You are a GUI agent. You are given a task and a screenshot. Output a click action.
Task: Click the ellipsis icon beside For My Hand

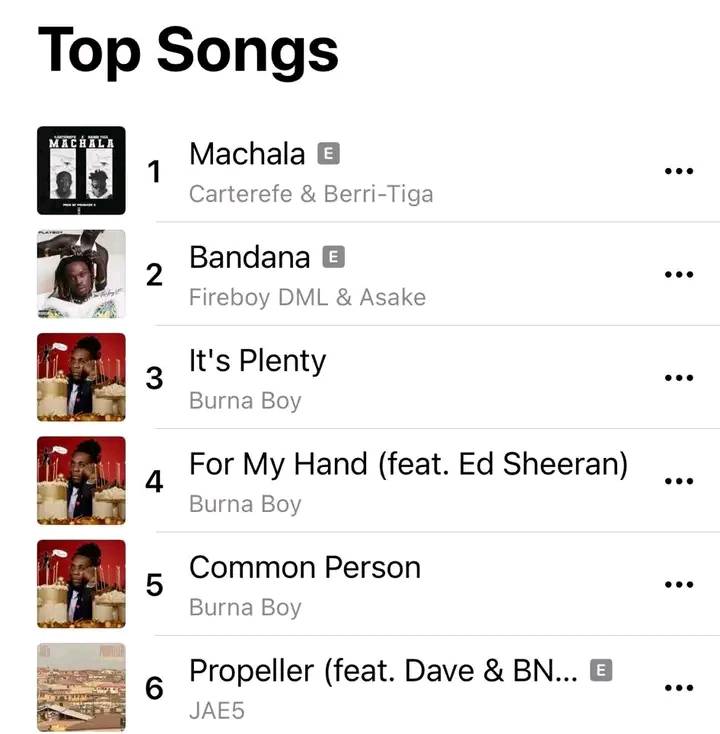680,481
